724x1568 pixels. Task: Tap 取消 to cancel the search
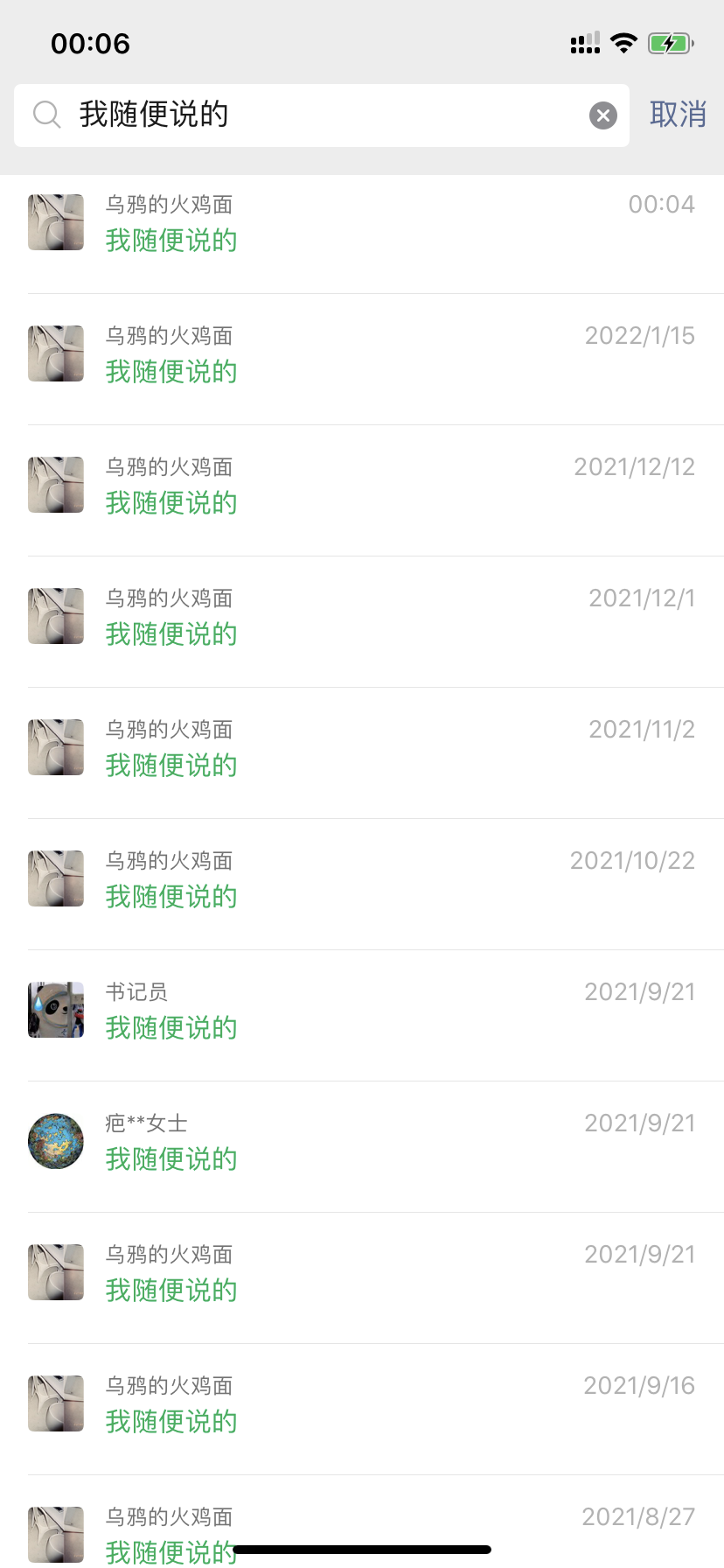(678, 115)
